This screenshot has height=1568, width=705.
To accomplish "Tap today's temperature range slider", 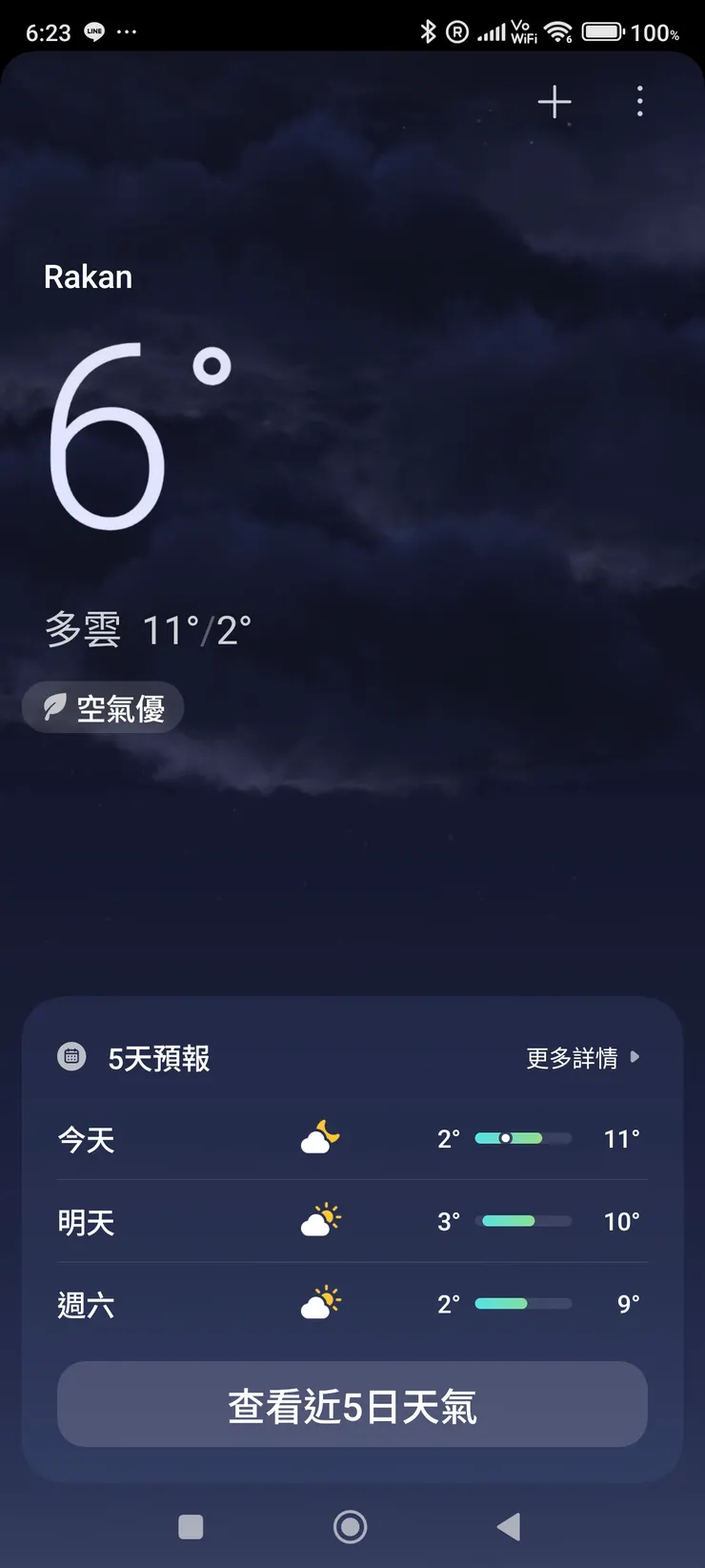I will pyautogui.click(x=522, y=1137).
